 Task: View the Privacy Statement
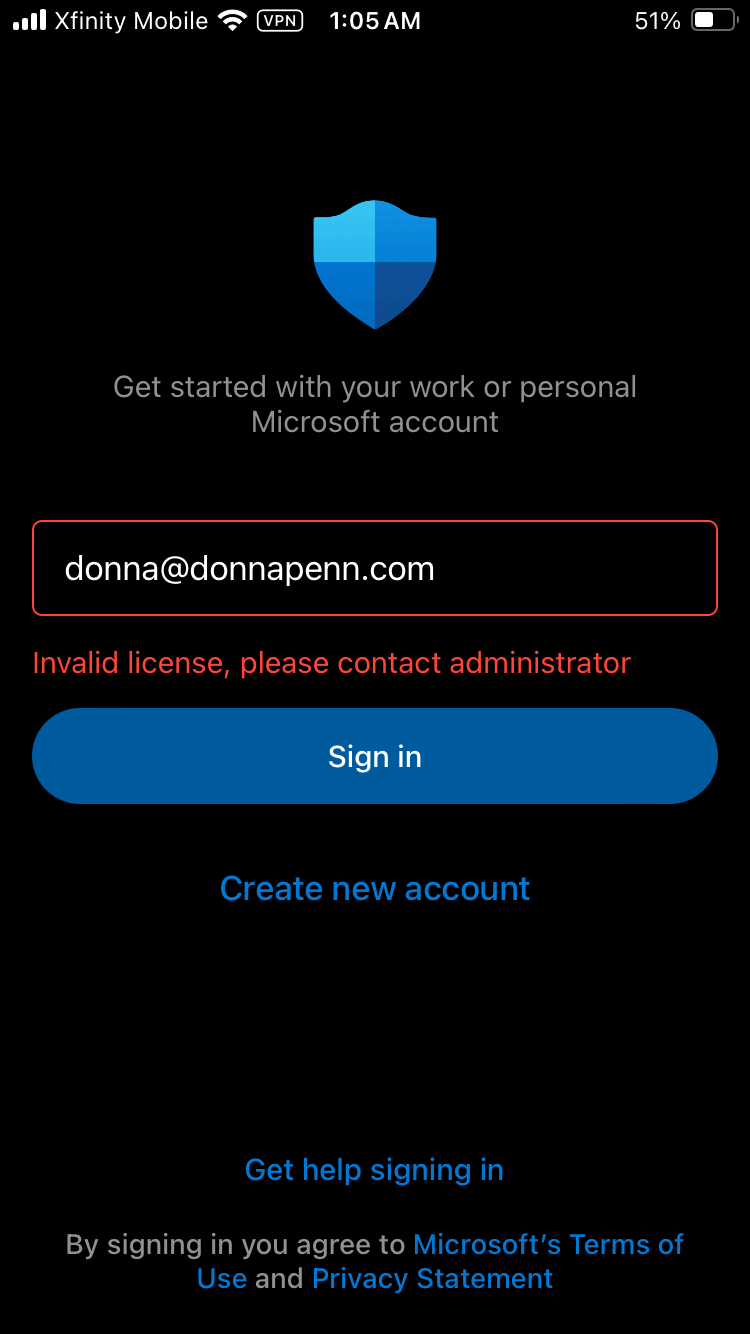(432, 1278)
